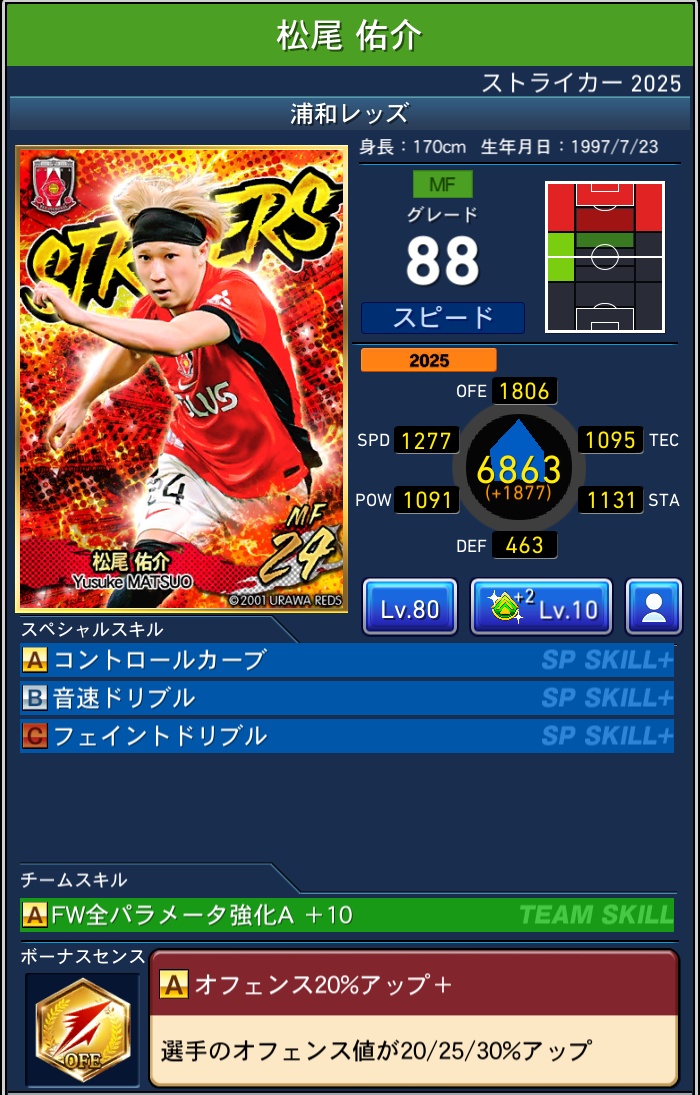Image resolution: width=700 pixels, height=1095 pixels.
Task: Open the player profile icon button
Action: pyautogui.click(x=653, y=607)
